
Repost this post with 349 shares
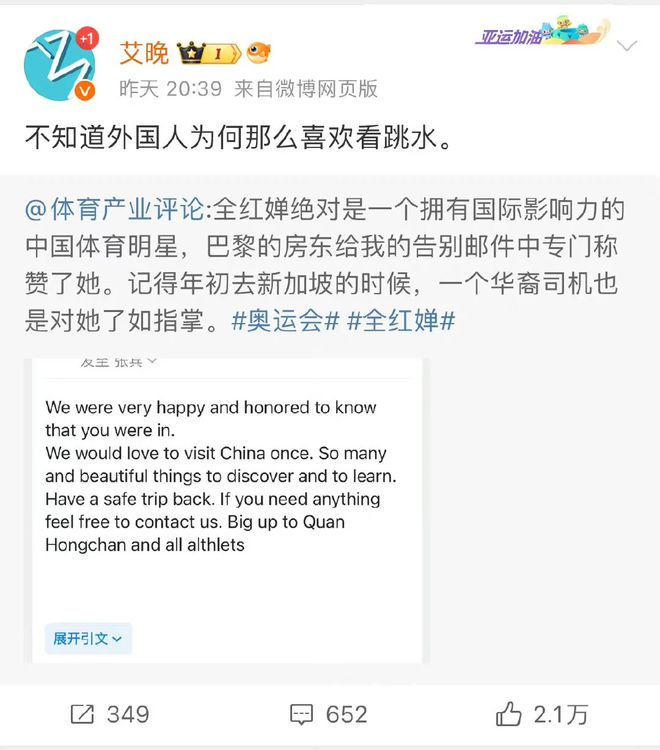110,714
